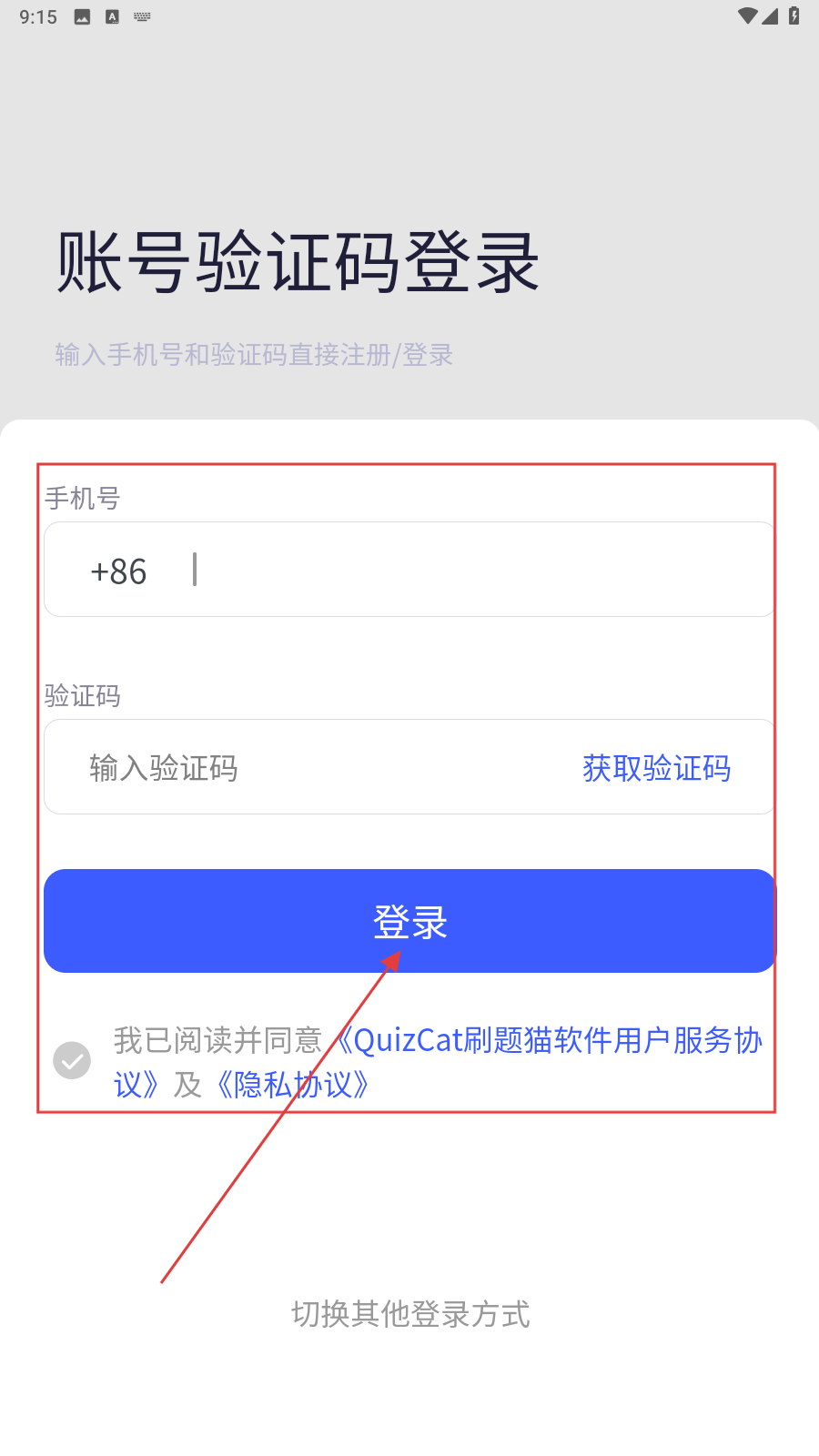Tap the phone number input field

(x=473, y=571)
